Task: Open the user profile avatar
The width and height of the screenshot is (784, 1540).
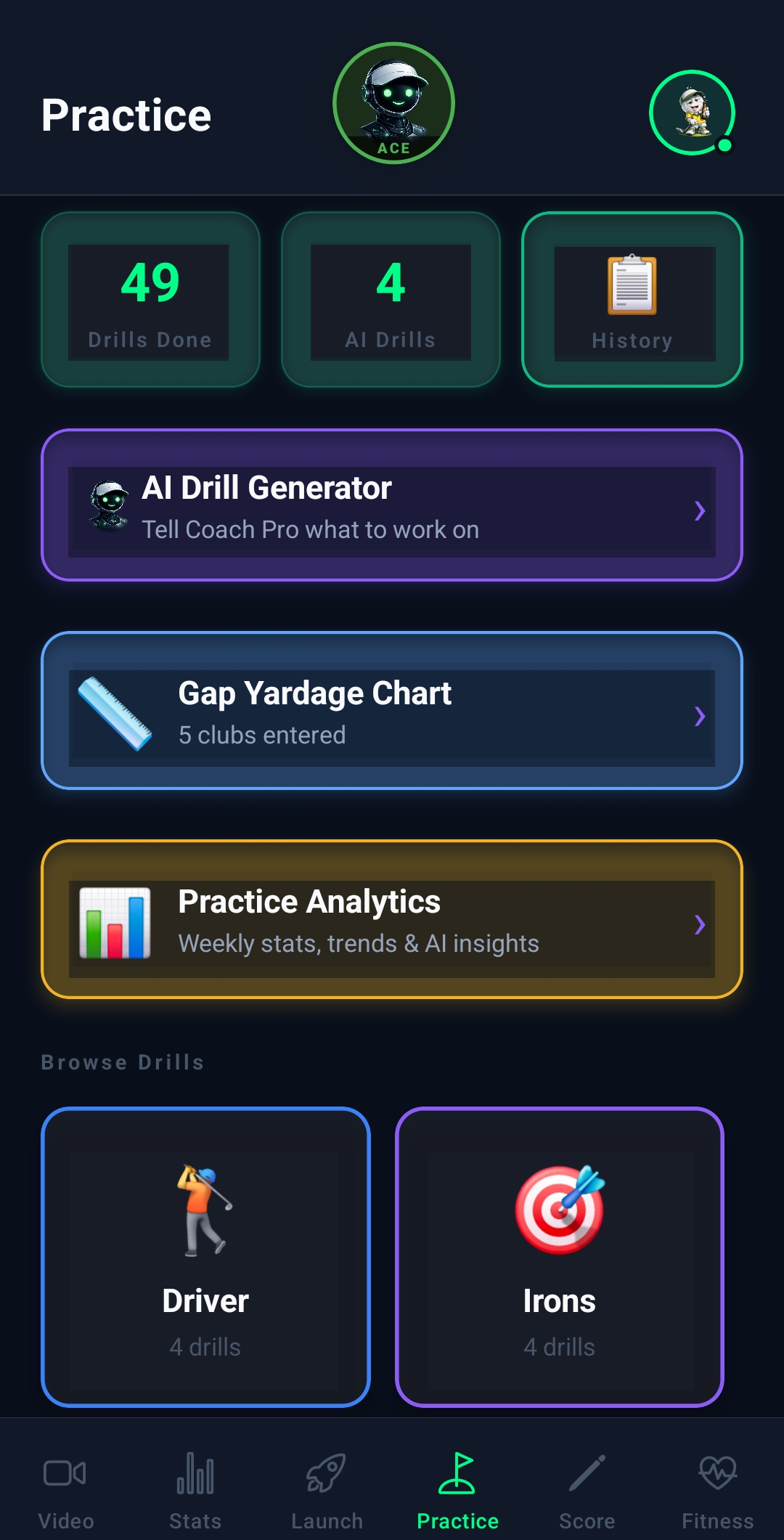Action: pos(692,113)
